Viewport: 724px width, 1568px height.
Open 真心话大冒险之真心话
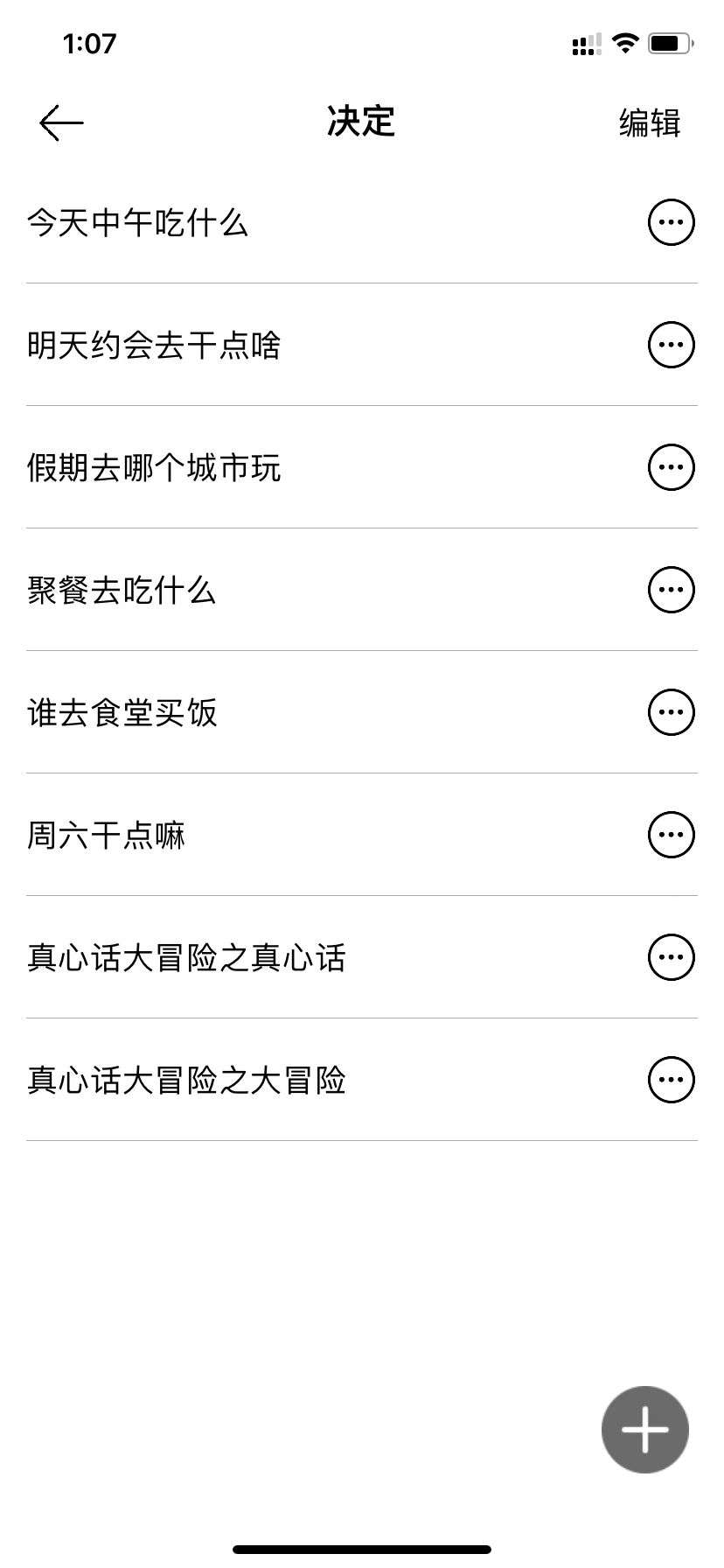[362, 957]
